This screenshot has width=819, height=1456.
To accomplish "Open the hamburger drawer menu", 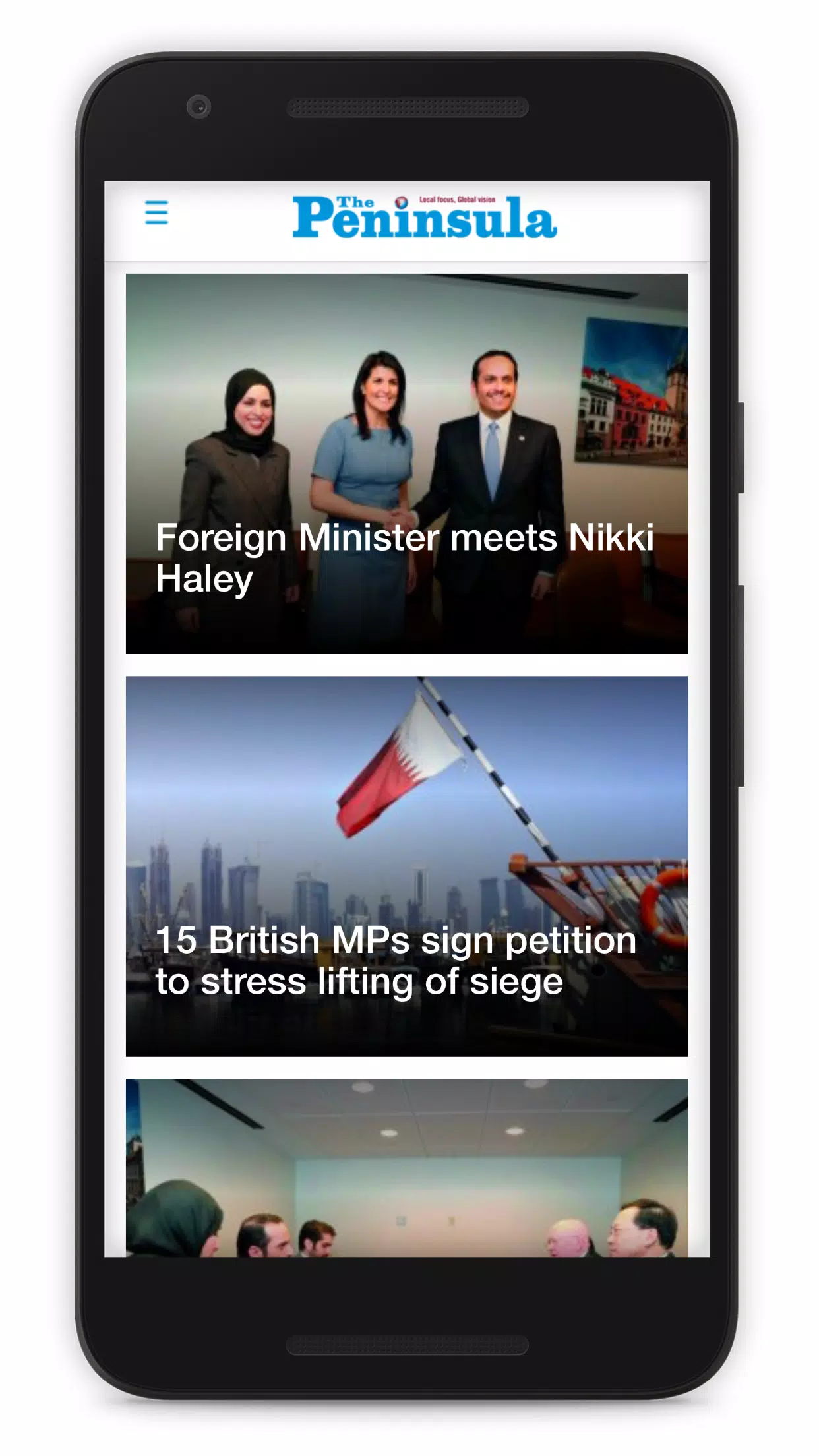I will (156, 212).
